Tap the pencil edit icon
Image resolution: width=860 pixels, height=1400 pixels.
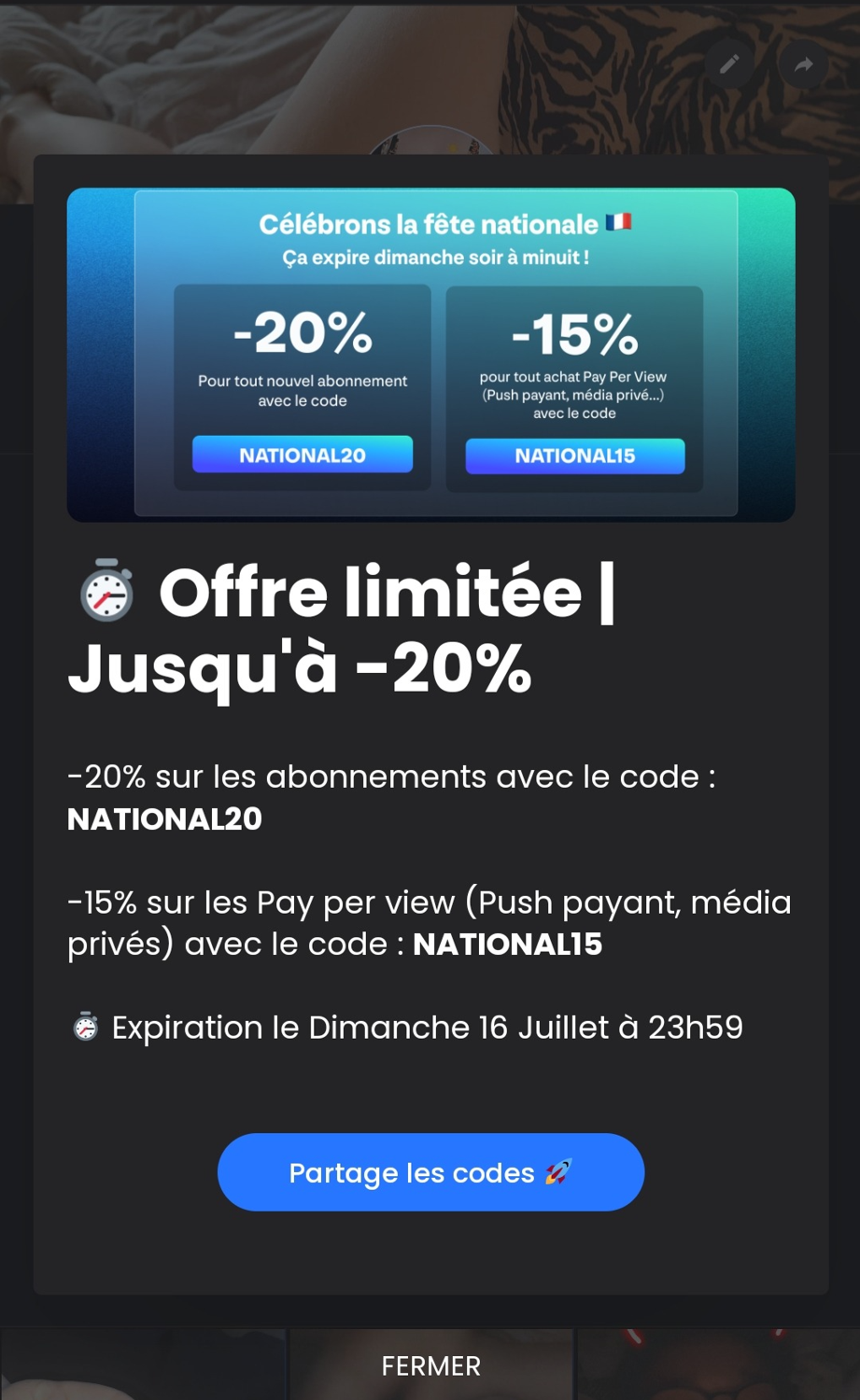[x=729, y=64]
